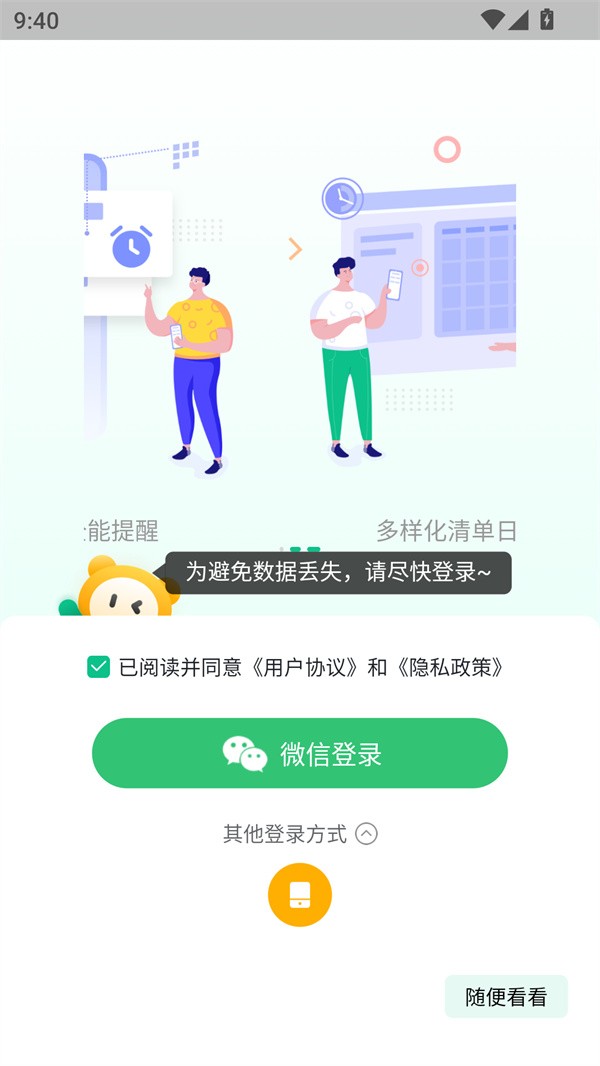Collapse 其他登录方式 options

[366, 833]
